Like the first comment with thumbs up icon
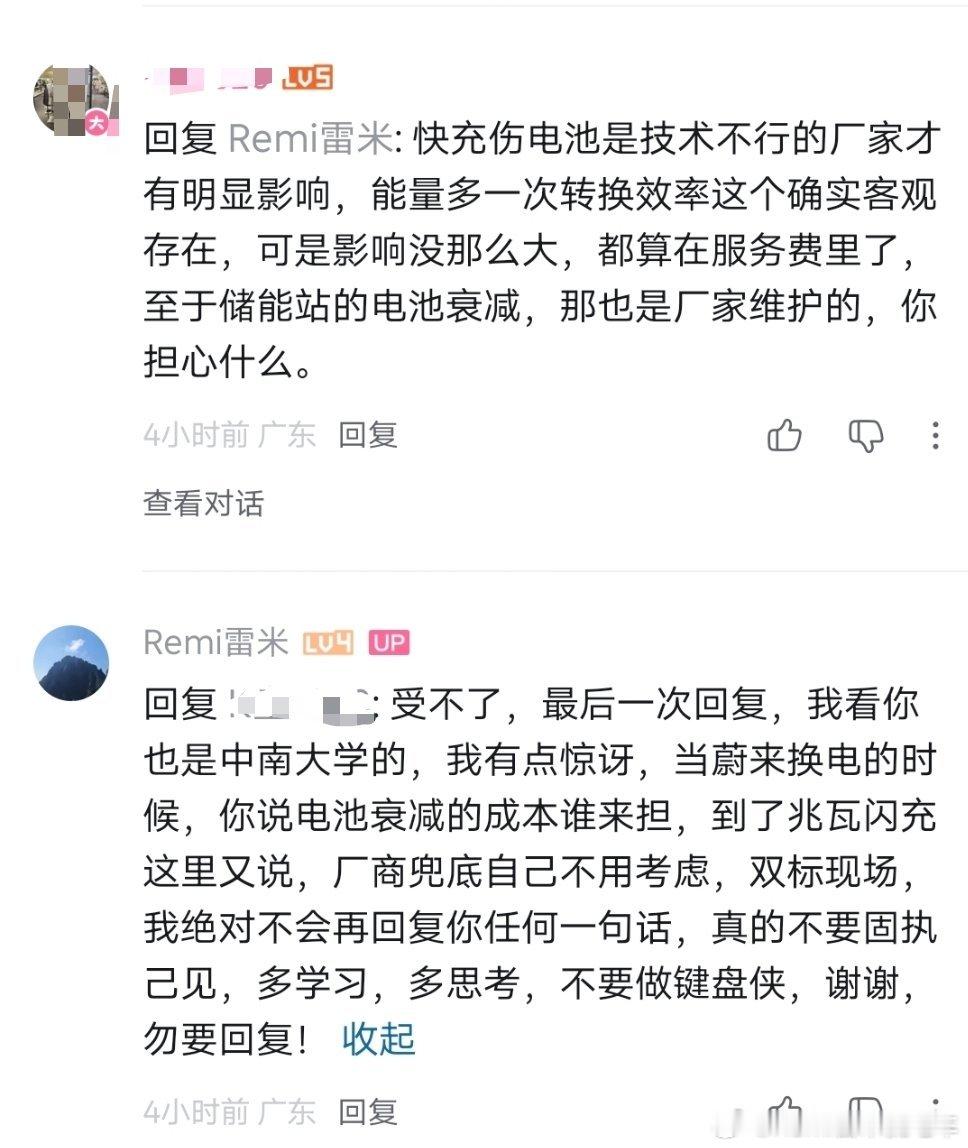This screenshot has width=968, height=1148. coord(786,437)
